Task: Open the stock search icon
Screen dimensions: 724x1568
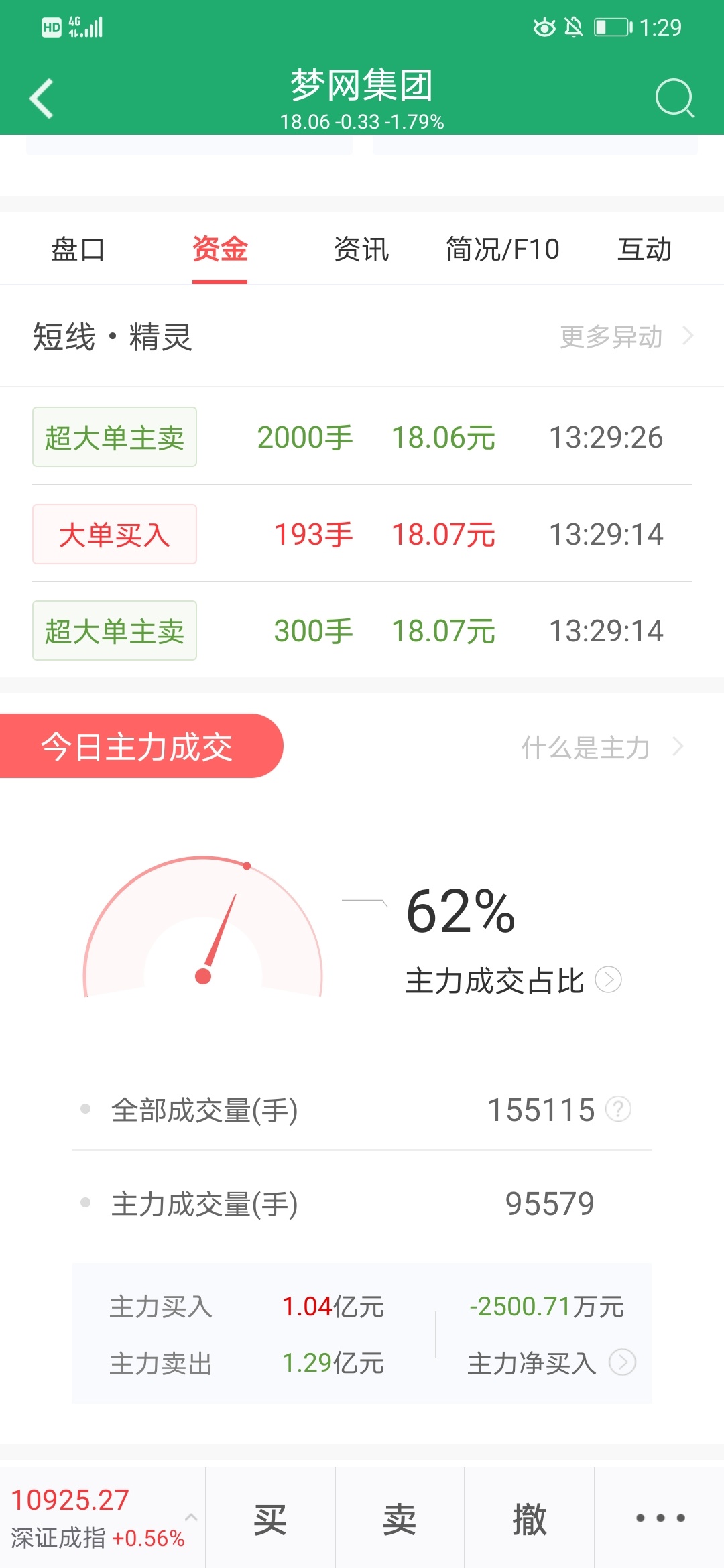Action: (x=675, y=98)
